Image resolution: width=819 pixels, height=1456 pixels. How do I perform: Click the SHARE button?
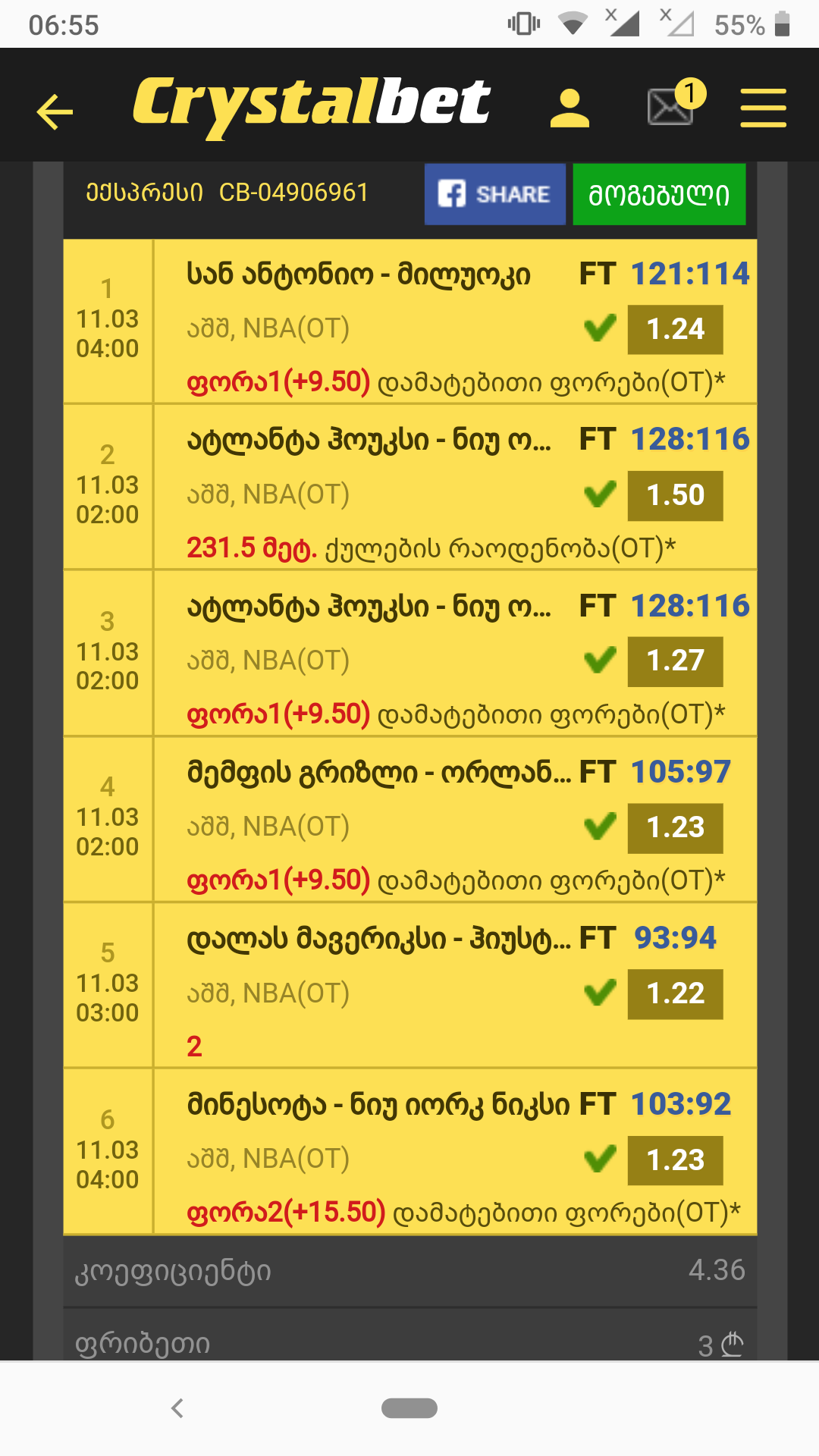494,194
